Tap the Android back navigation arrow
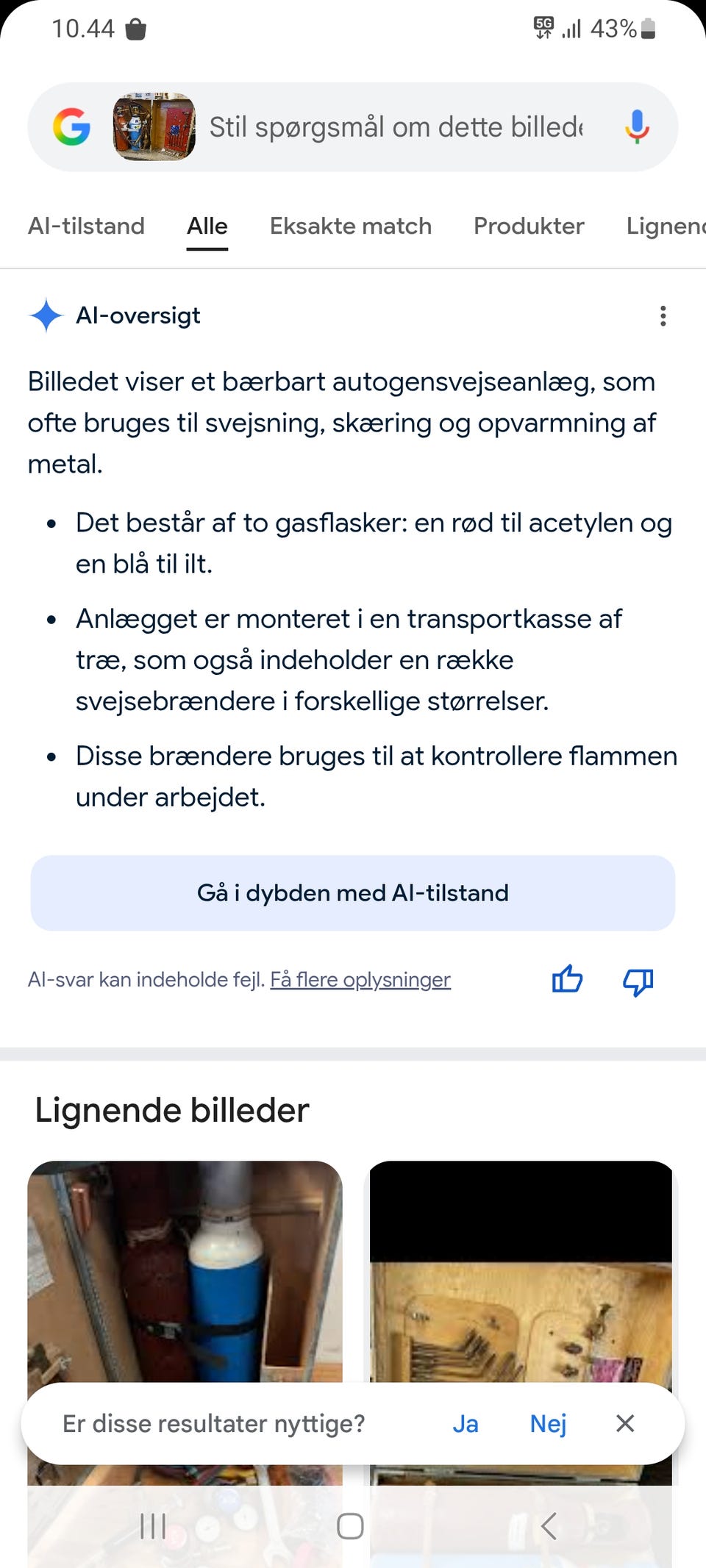Viewport: 706px width, 1568px height. (x=549, y=1526)
